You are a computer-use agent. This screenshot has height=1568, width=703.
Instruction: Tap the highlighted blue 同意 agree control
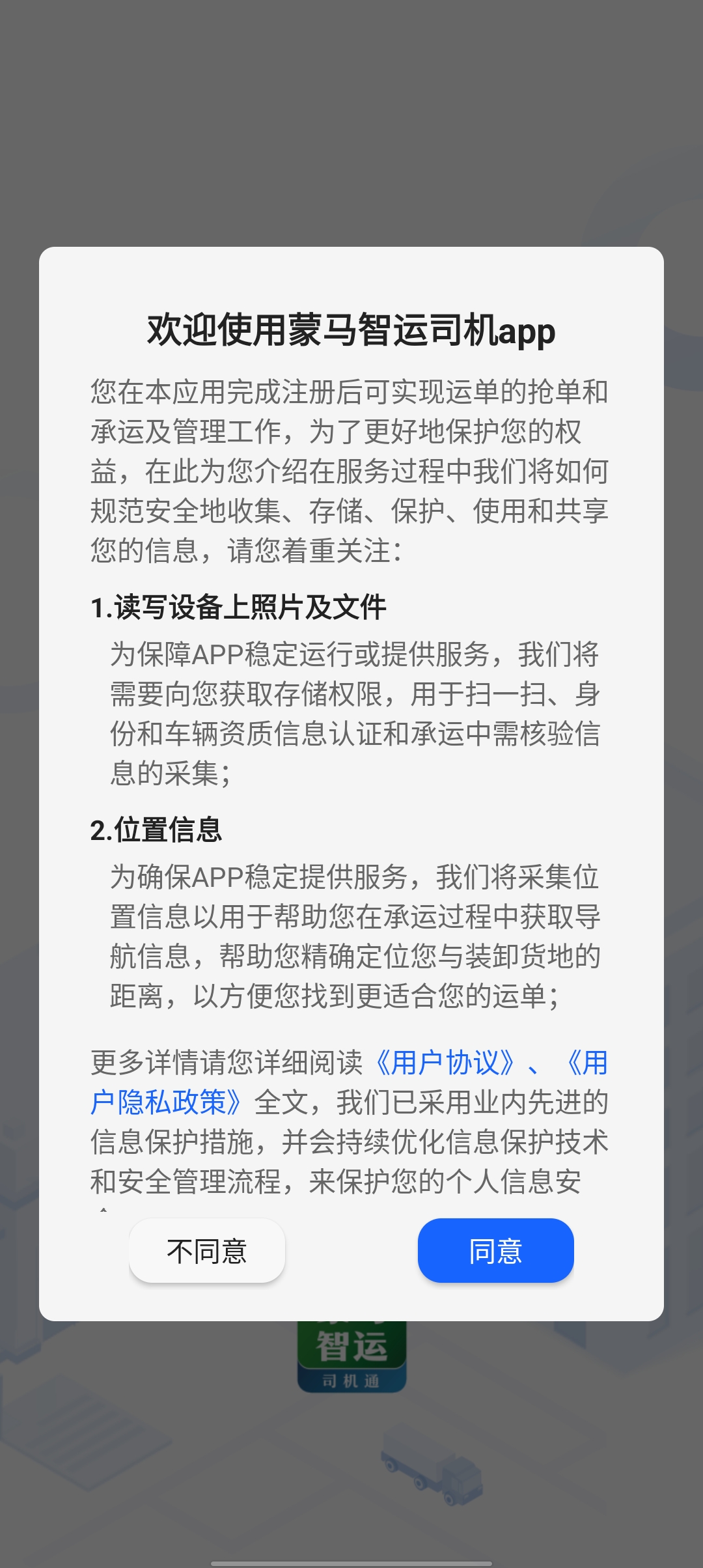pyautogui.click(x=495, y=1251)
